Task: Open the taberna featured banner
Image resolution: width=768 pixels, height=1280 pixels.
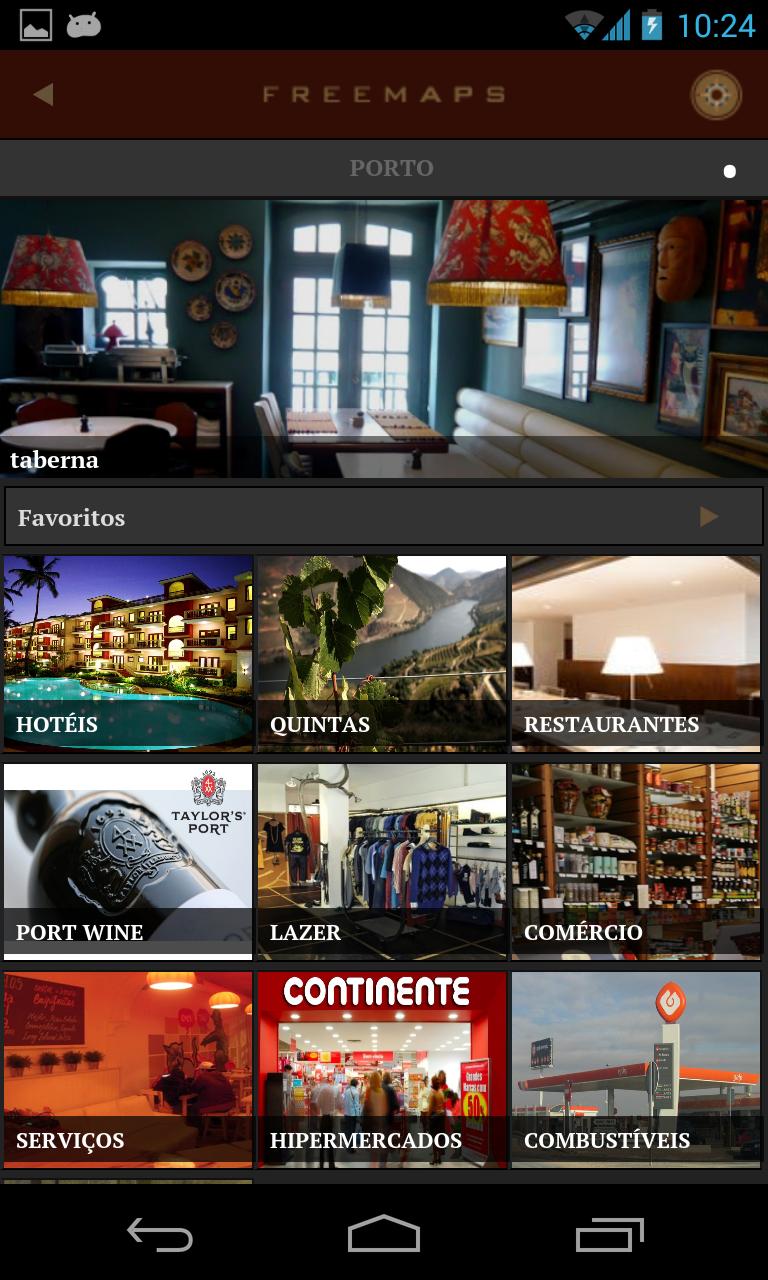Action: [384, 338]
